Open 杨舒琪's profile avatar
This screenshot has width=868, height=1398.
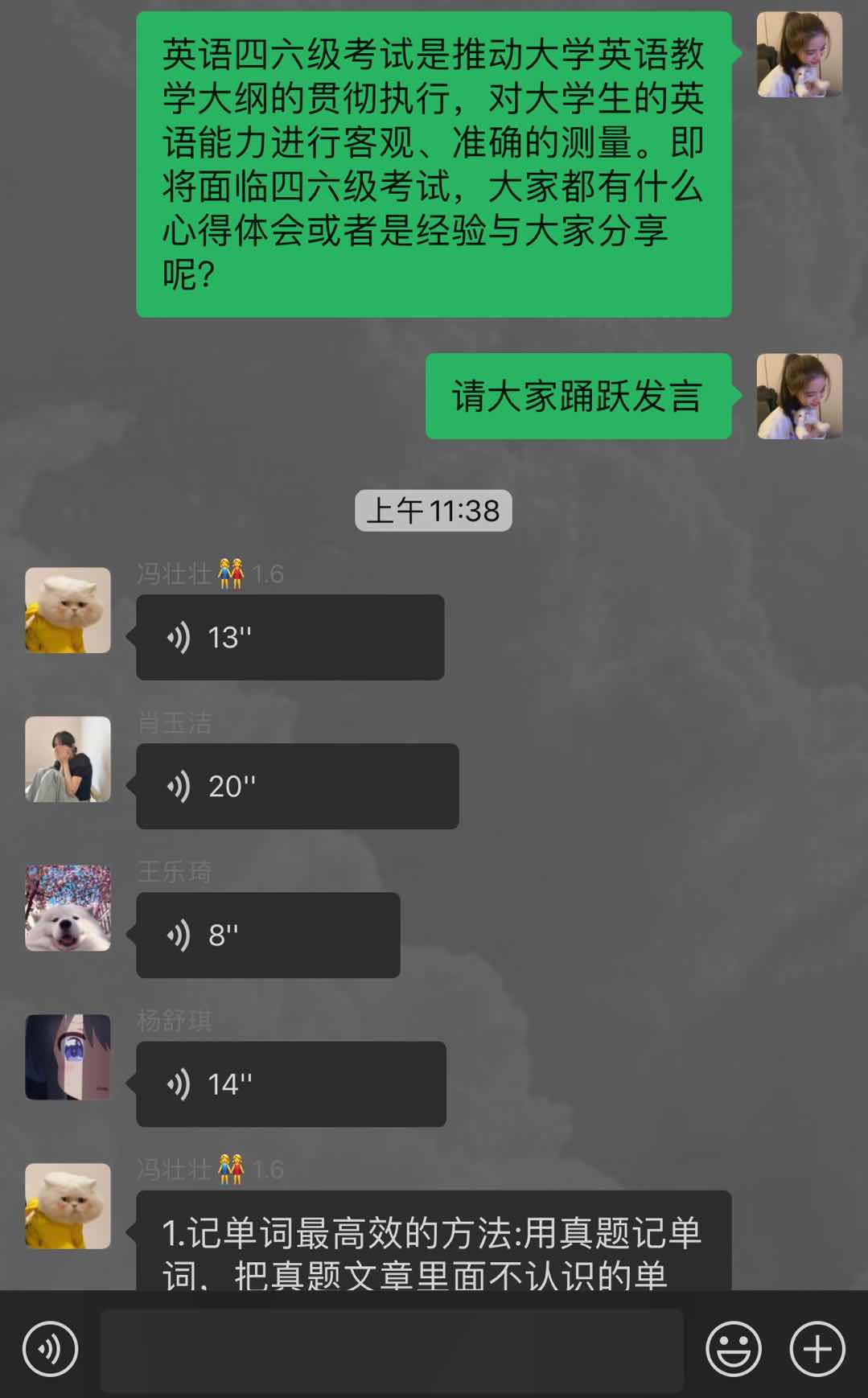click(68, 1057)
